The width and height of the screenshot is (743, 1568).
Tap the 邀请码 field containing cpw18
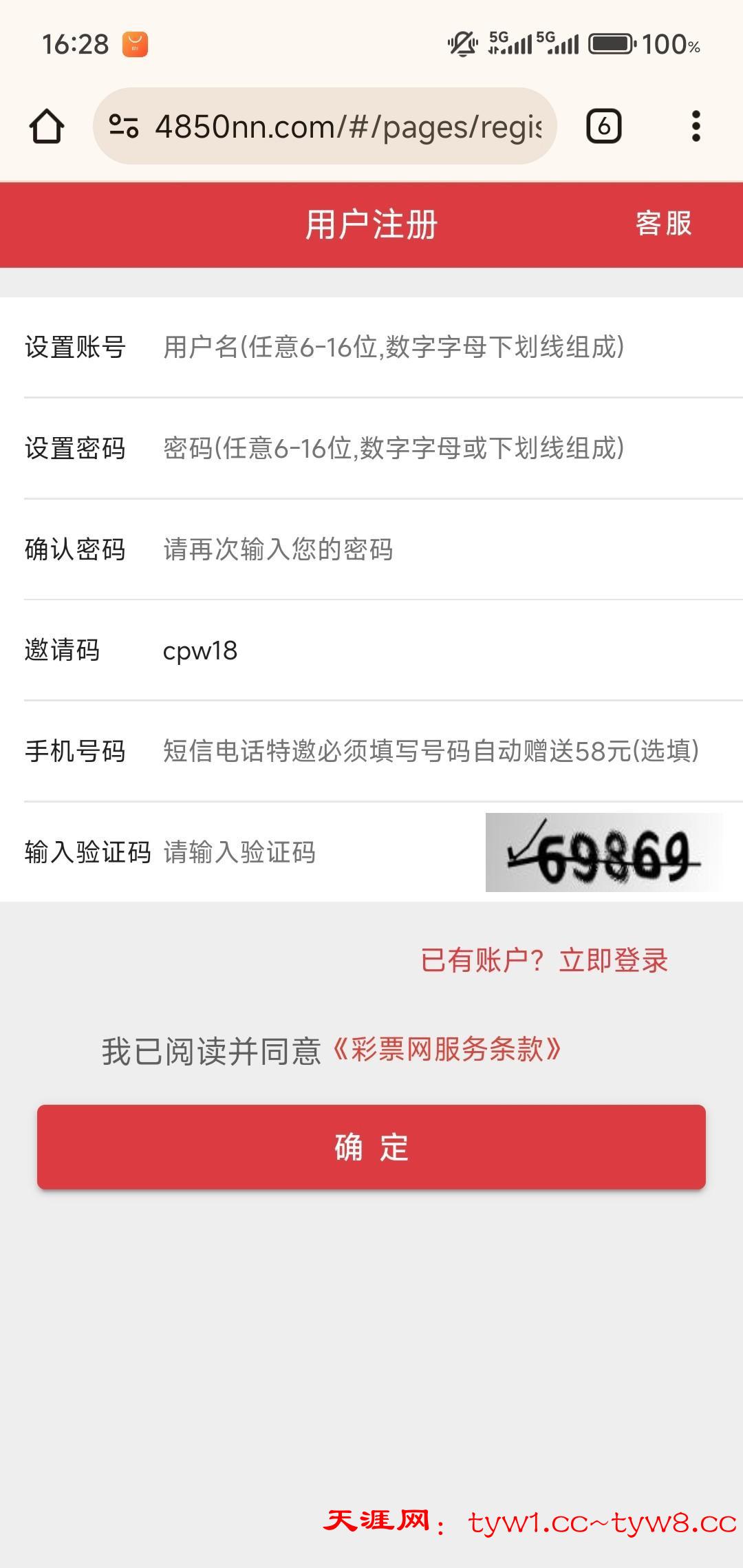pos(413,650)
